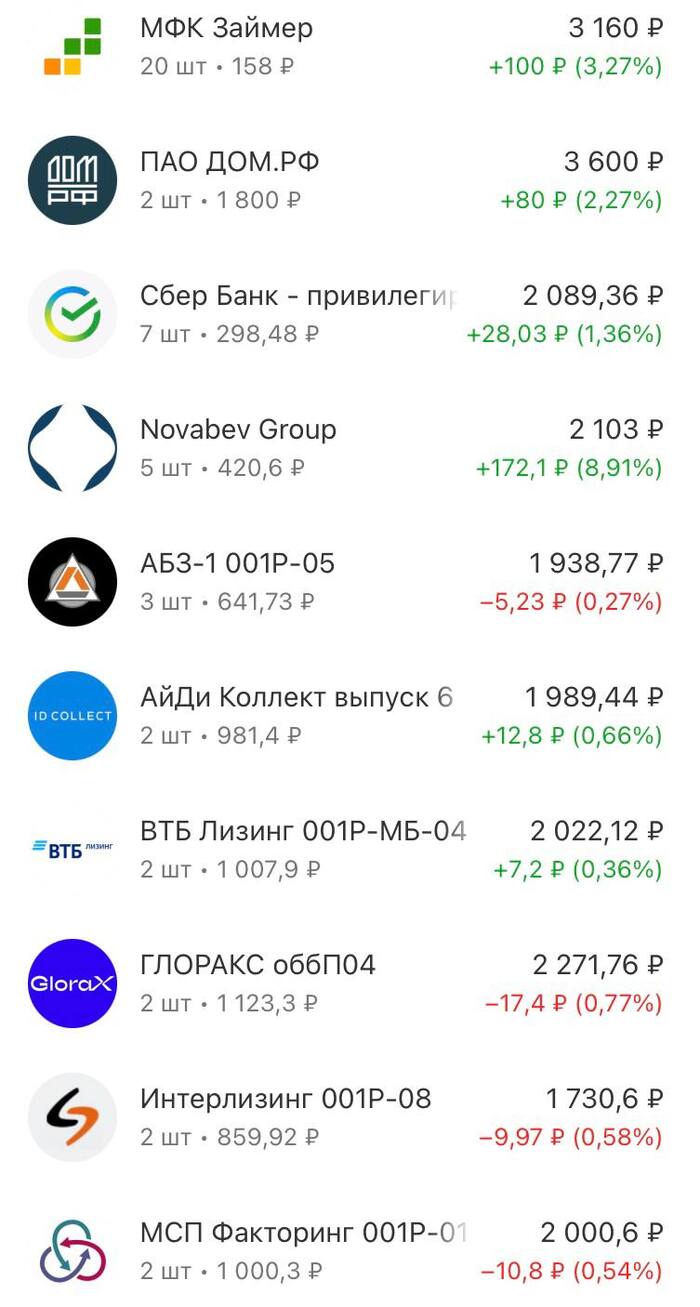This screenshot has height=1307, width=700.
Task: View ПАО ДОМ.РФ holding details
Action: [350, 181]
